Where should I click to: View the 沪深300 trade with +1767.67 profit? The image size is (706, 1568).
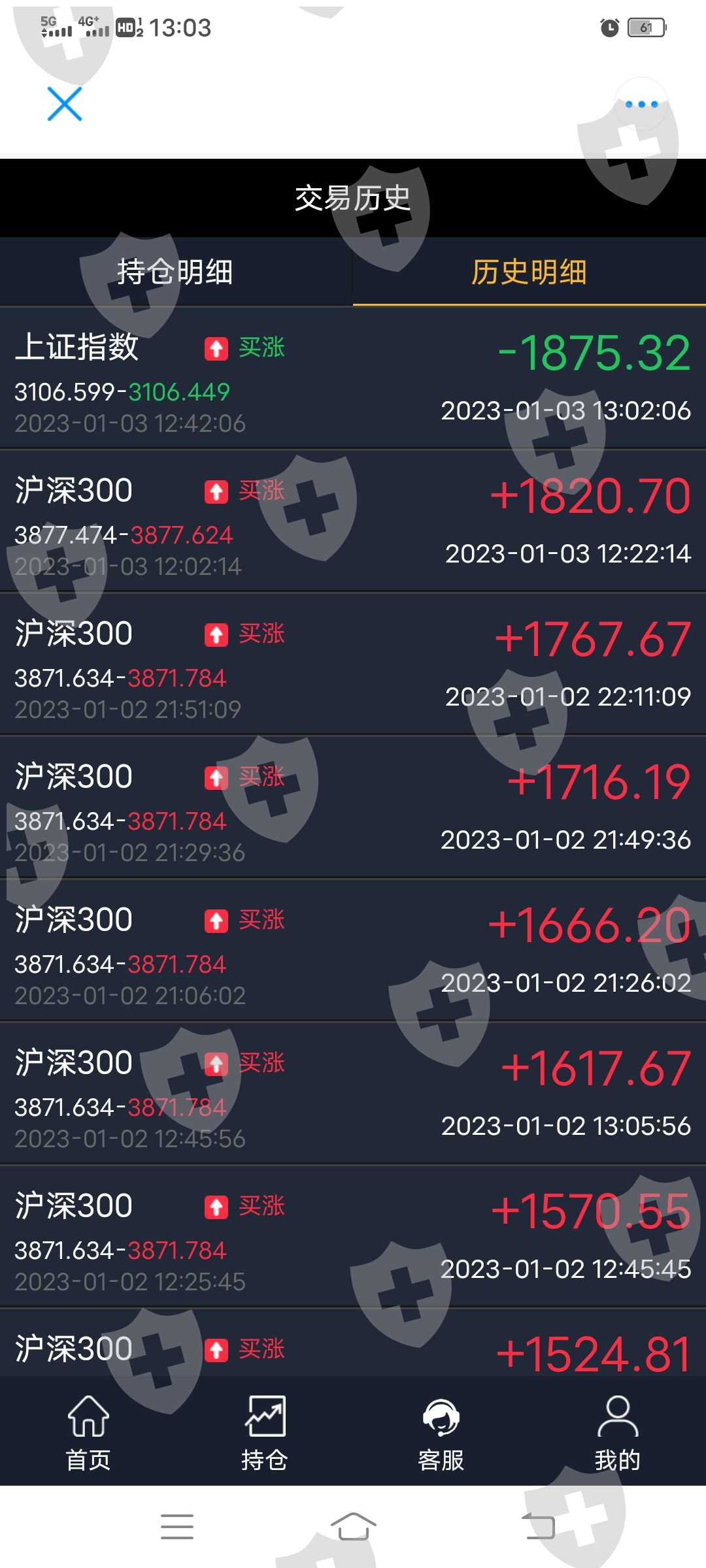pyautogui.click(x=353, y=664)
